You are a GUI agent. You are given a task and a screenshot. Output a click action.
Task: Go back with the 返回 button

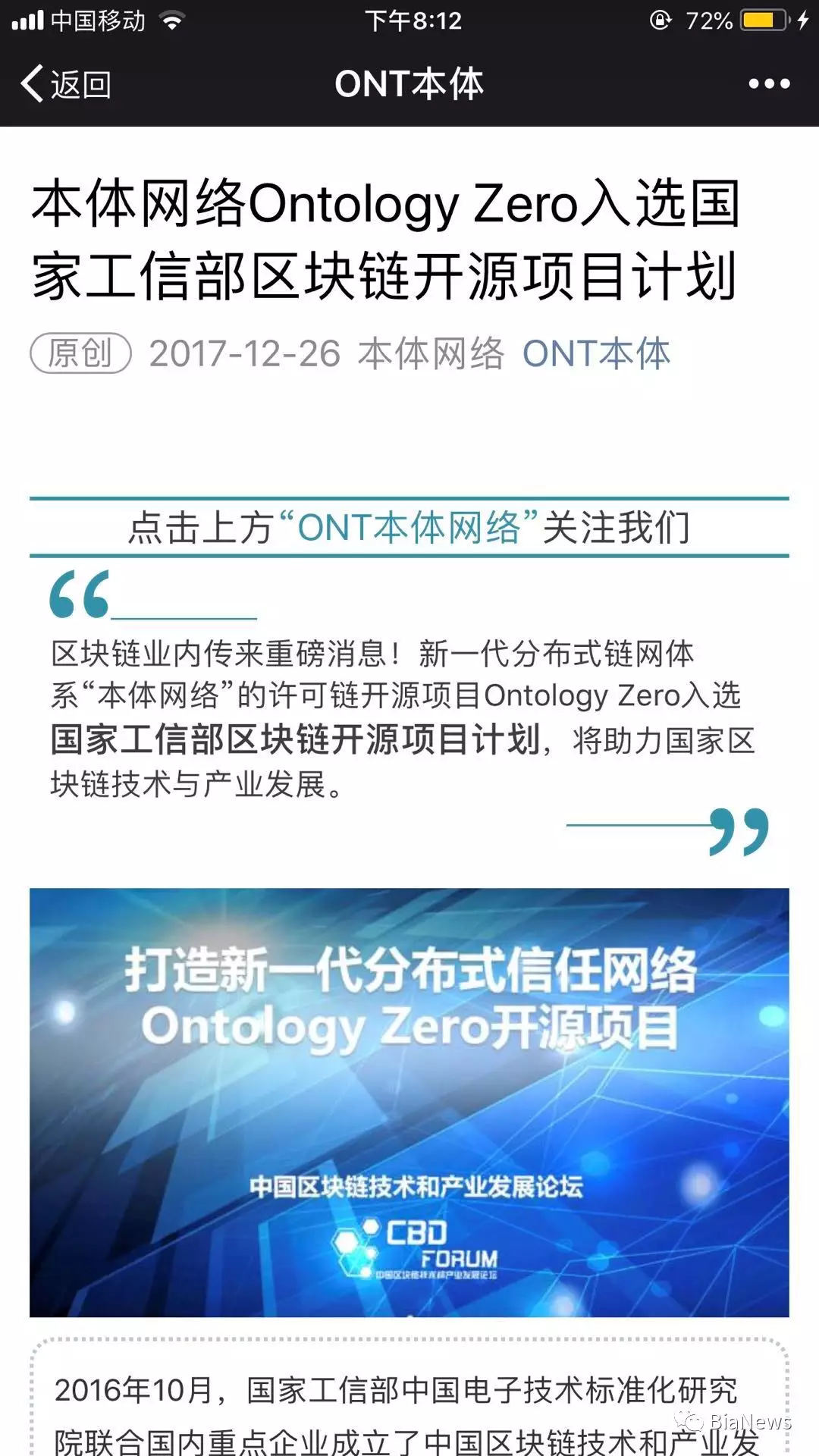coord(67,83)
